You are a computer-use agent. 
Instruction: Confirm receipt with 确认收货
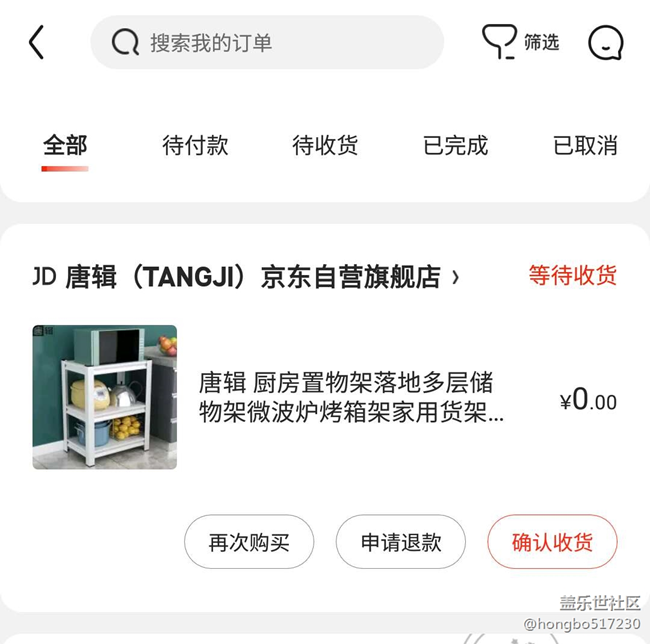552,542
